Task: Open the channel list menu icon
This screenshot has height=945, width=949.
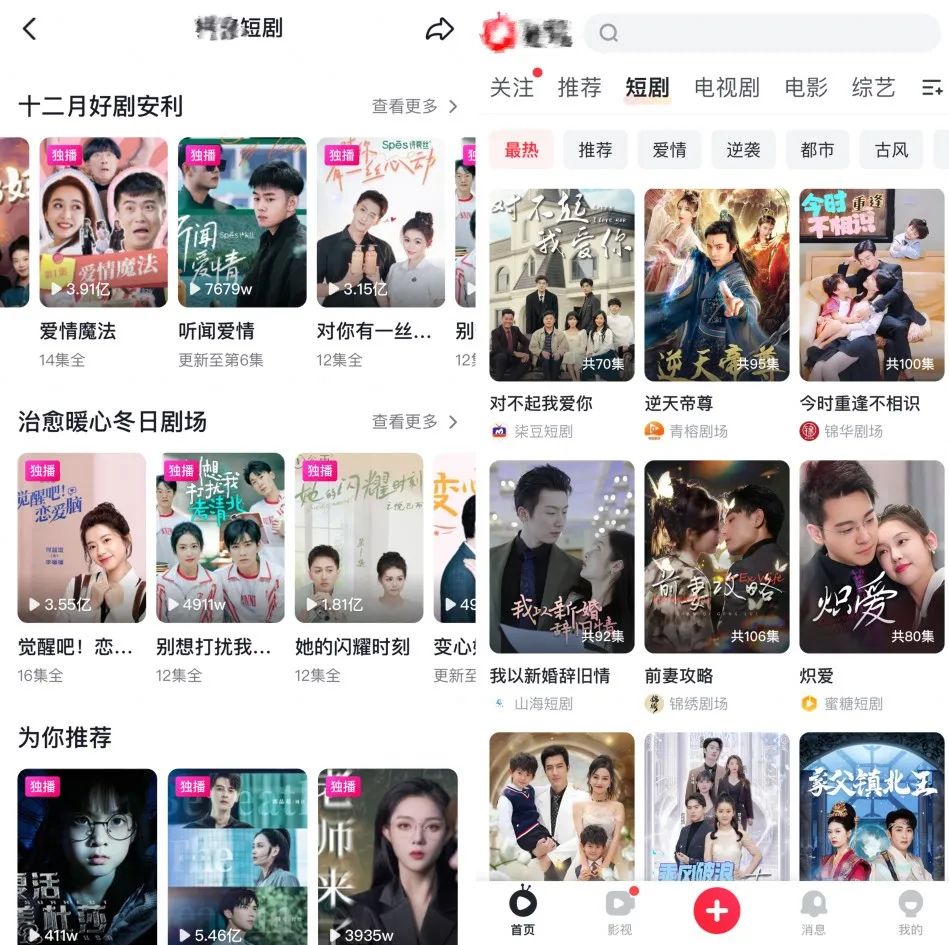Action: [931, 88]
